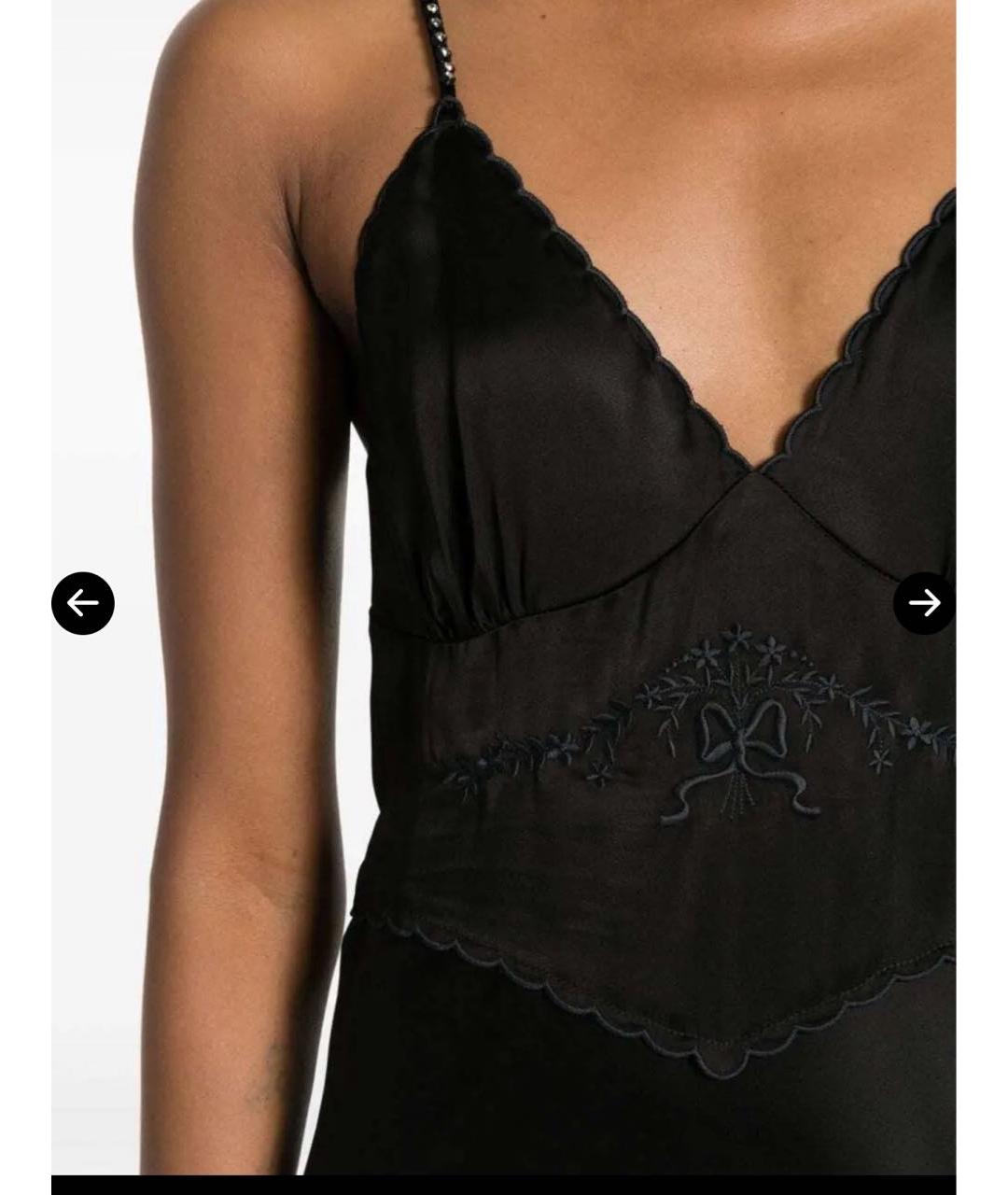This screenshot has width=1008, height=1195.
Task: Go to the previous product photo
Action: pos(82,603)
